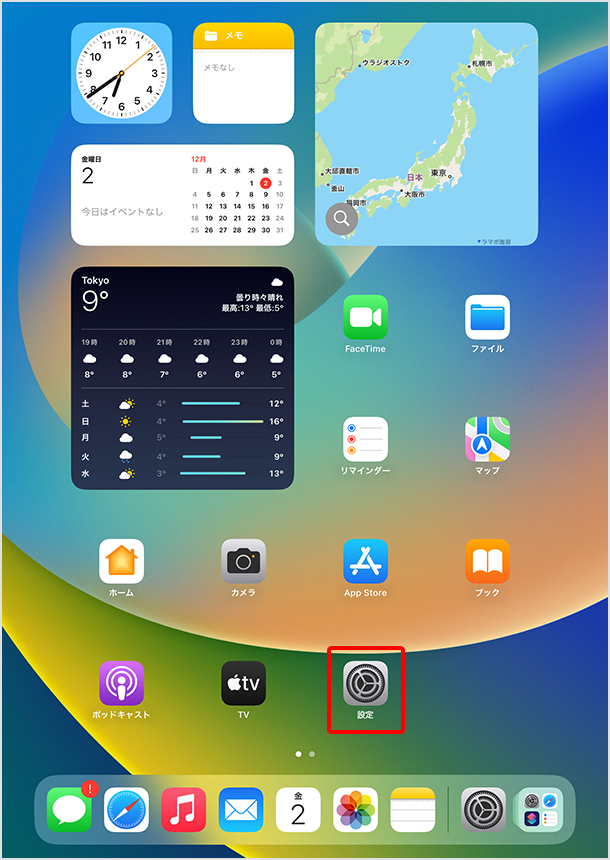Open the ブック app
The height and width of the screenshot is (860, 610).
click(x=487, y=562)
